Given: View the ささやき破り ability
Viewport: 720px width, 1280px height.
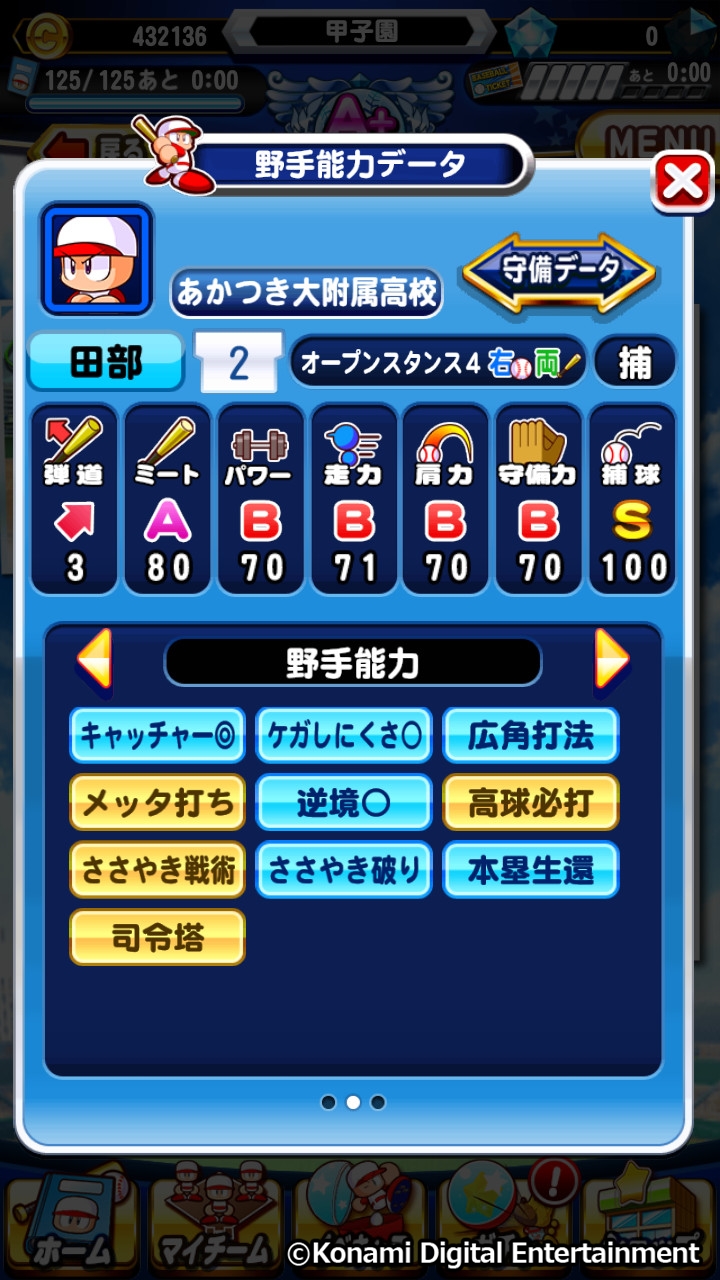Looking at the screenshot, I should coord(344,870).
